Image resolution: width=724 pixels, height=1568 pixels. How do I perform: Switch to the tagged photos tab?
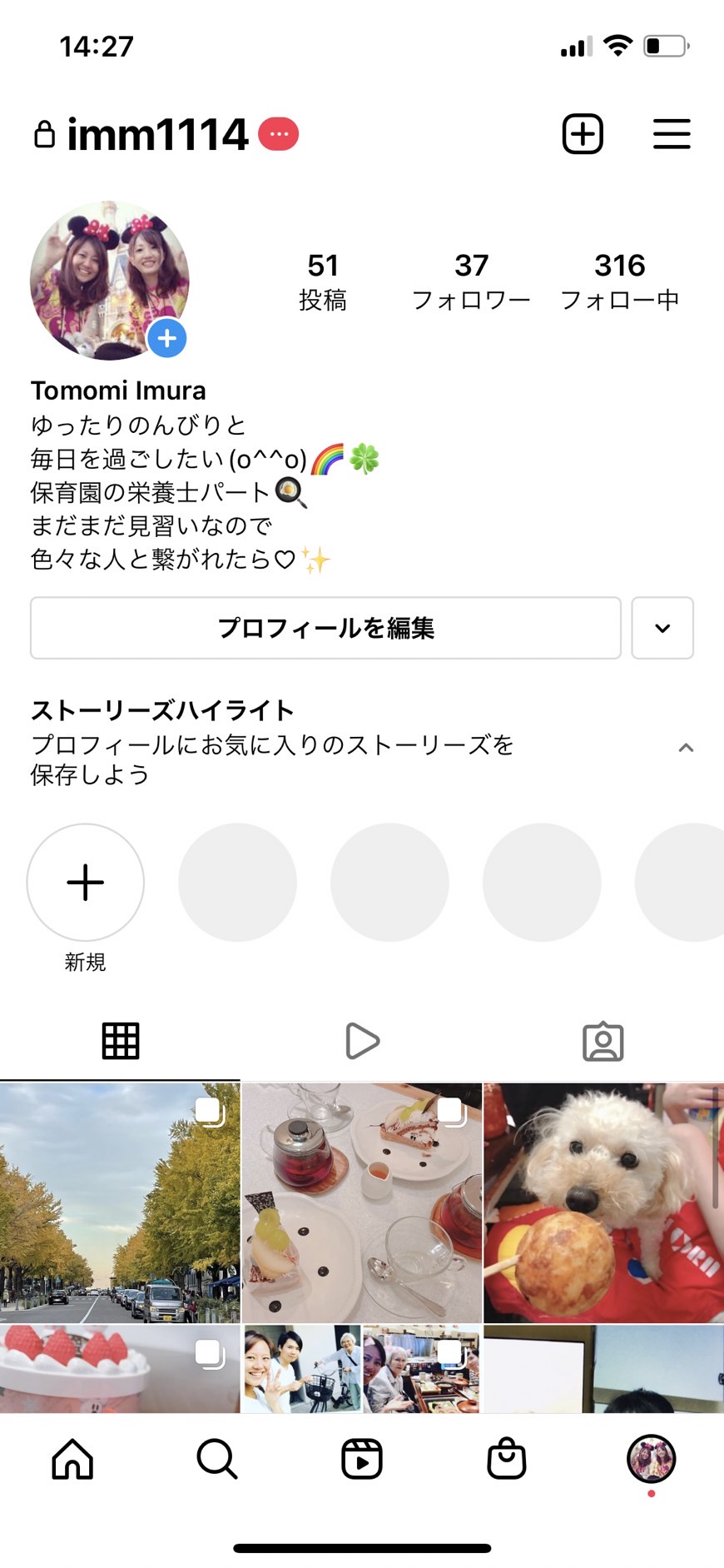603,1041
